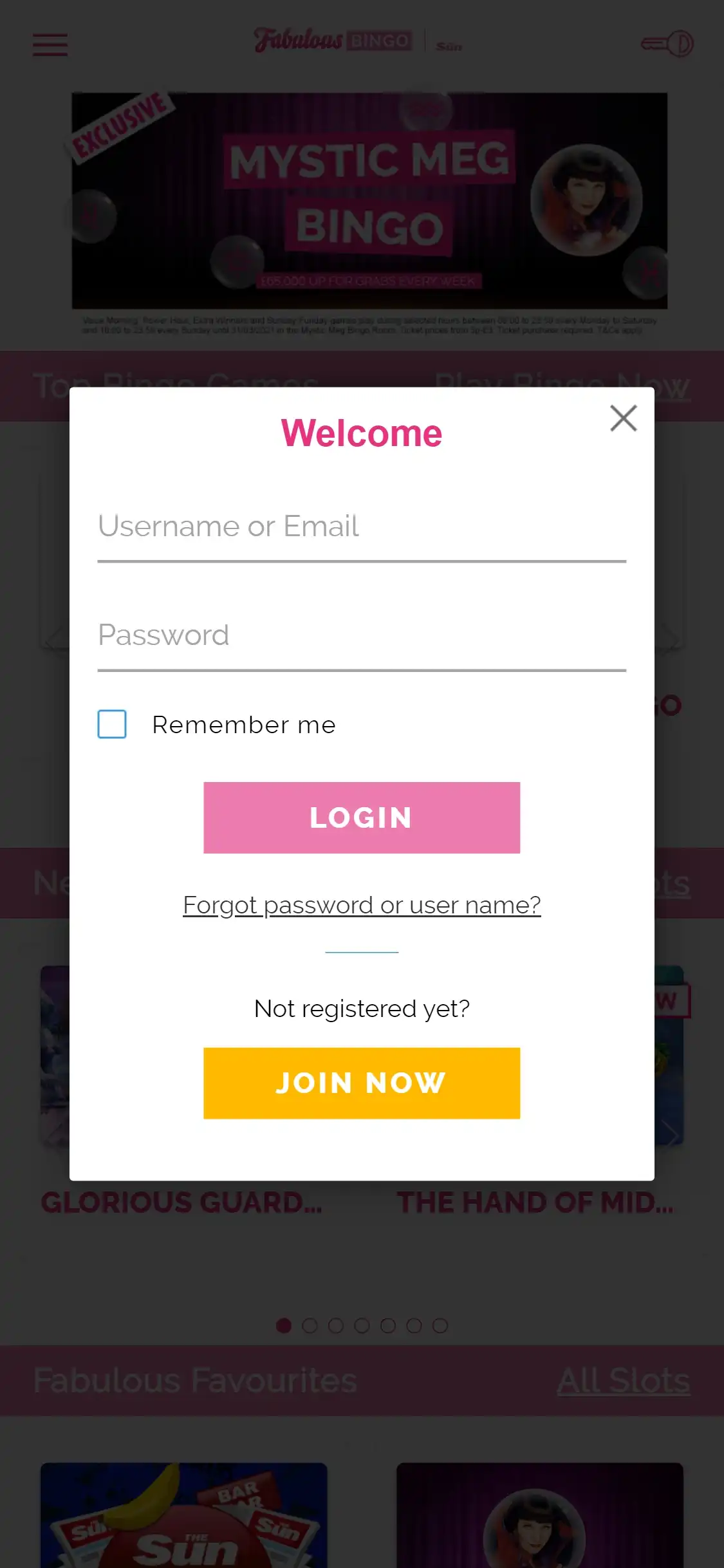Tap the Password input field

(x=361, y=636)
